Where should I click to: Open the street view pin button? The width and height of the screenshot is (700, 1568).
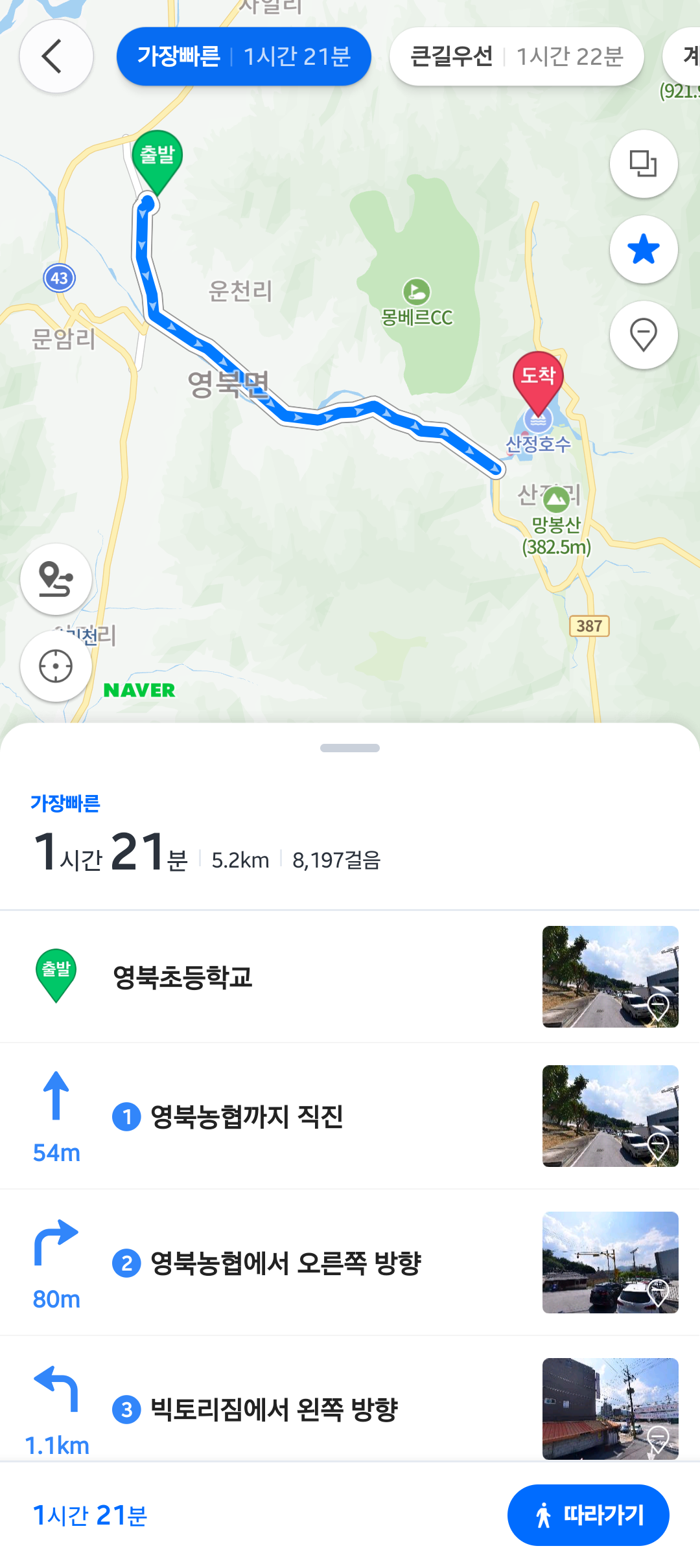coord(644,335)
